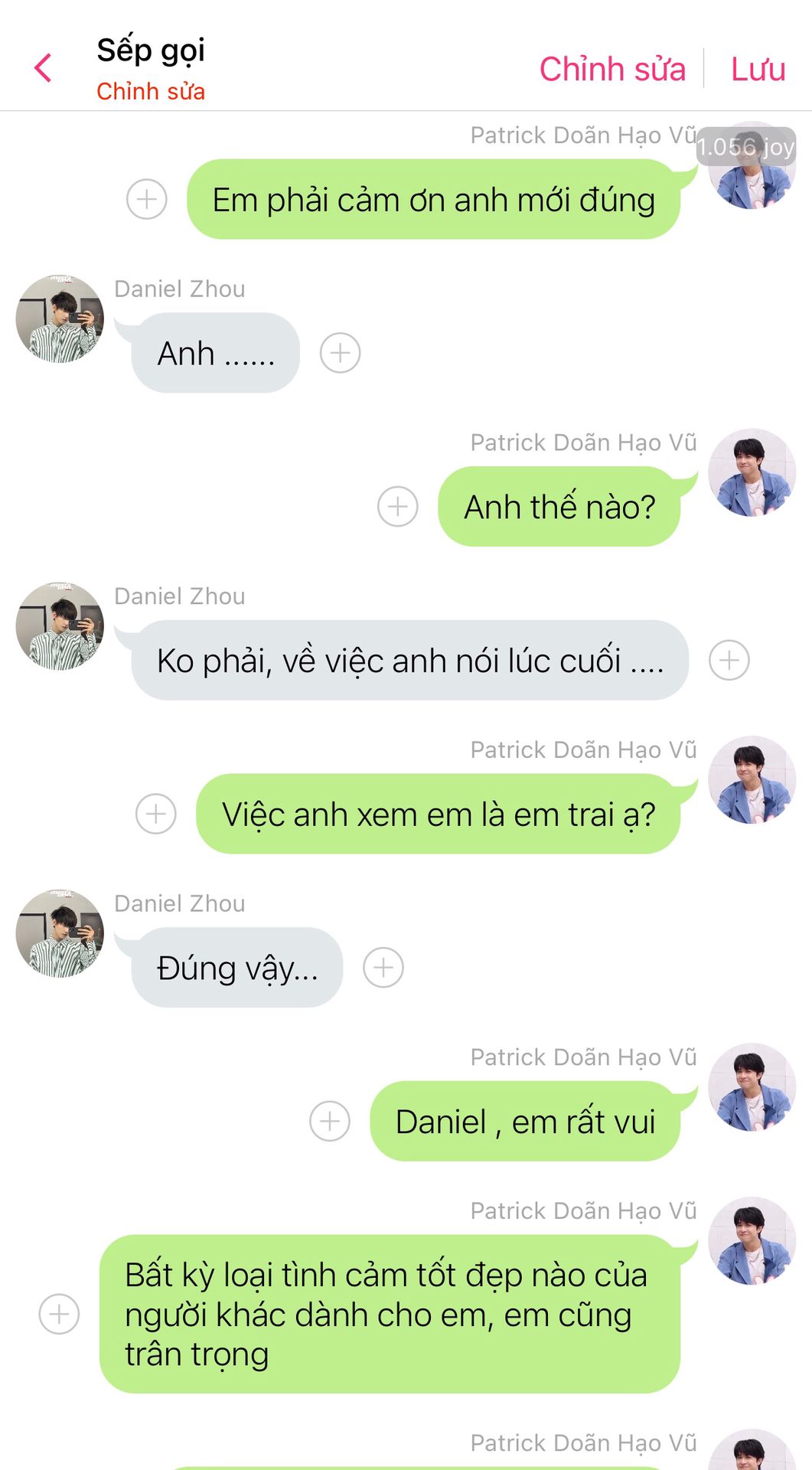Viewport: 812px width, 1470px height.
Task: Tap the red Chỉnh sửa under Sếp gọi
Action: 151,91
